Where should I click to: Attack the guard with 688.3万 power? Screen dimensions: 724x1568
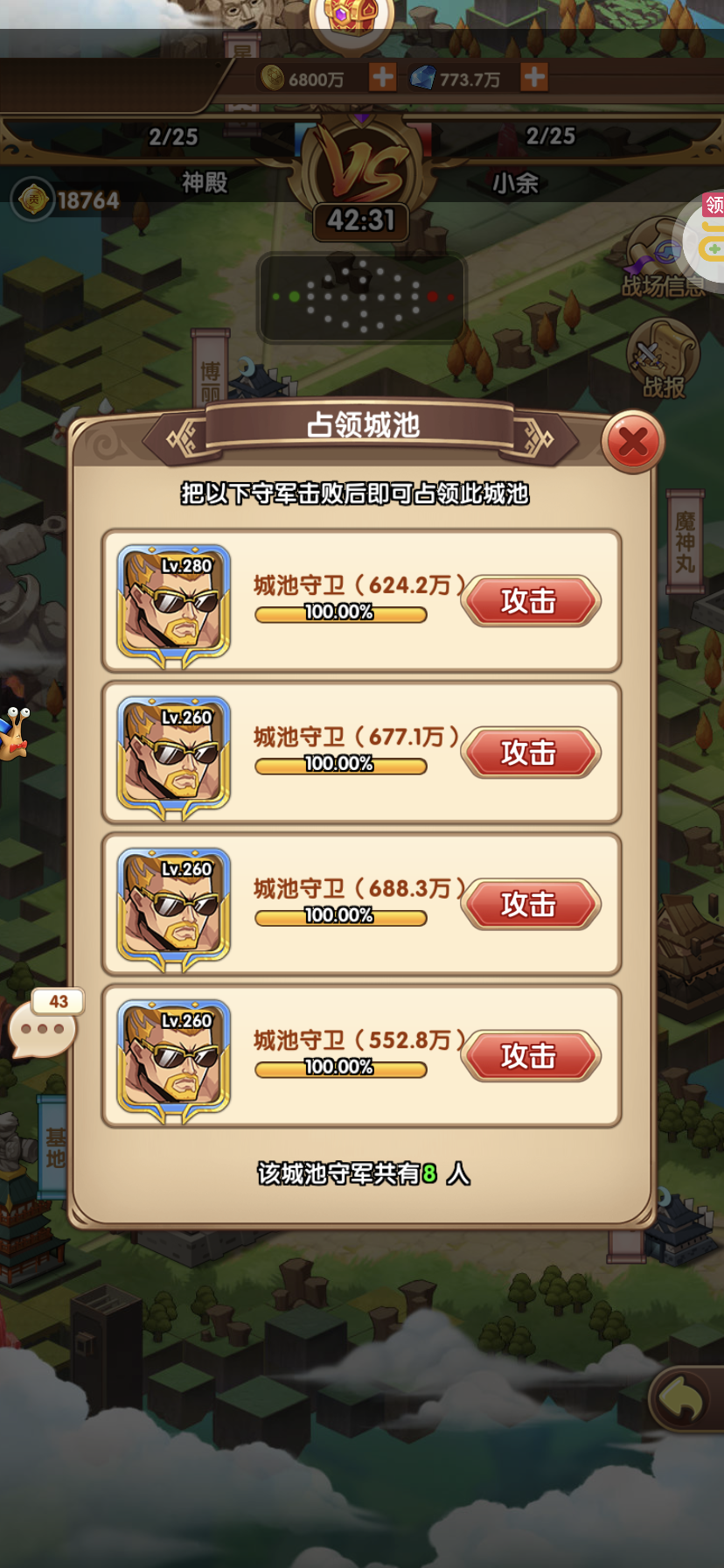tap(531, 904)
